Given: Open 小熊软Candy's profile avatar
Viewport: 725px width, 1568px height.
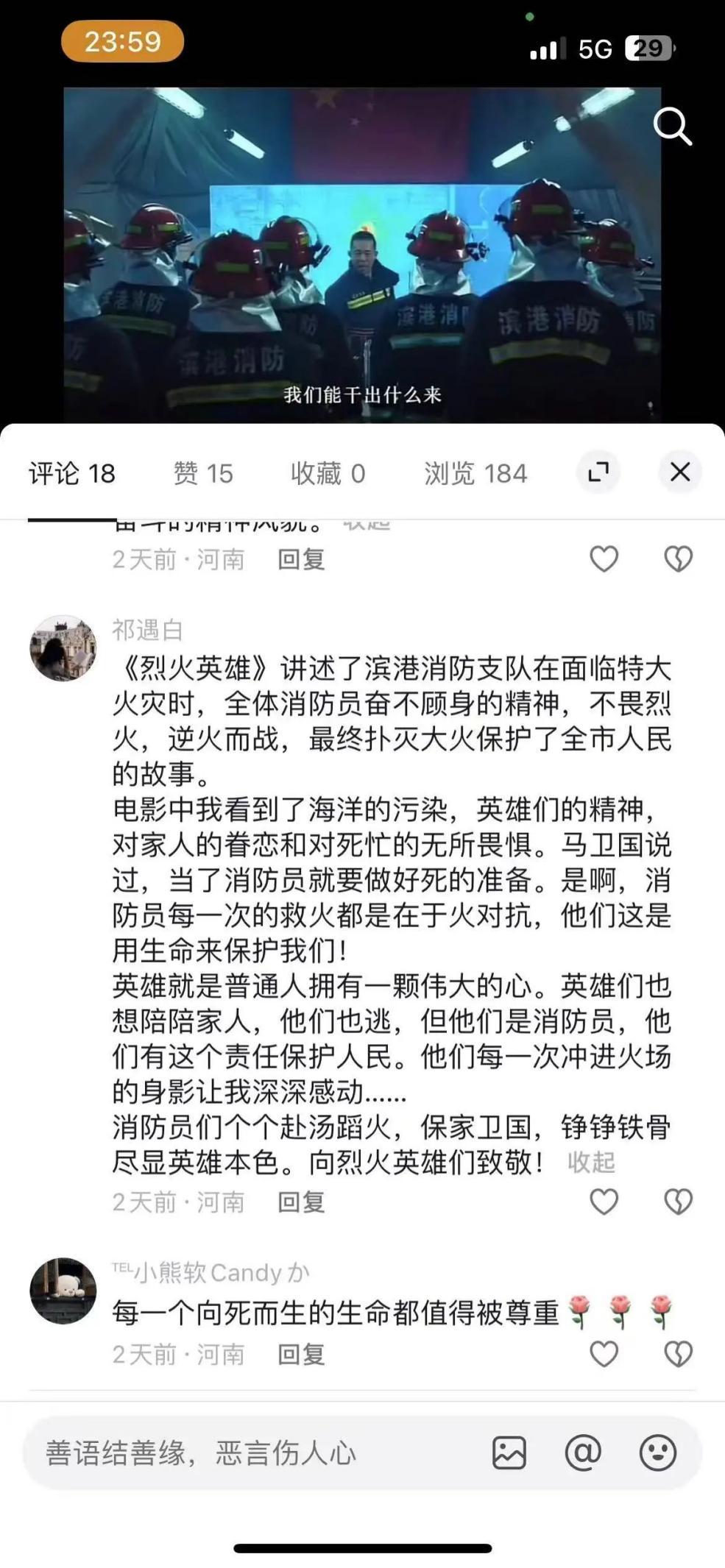Looking at the screenshot, I should click(x=63, y=1291).
